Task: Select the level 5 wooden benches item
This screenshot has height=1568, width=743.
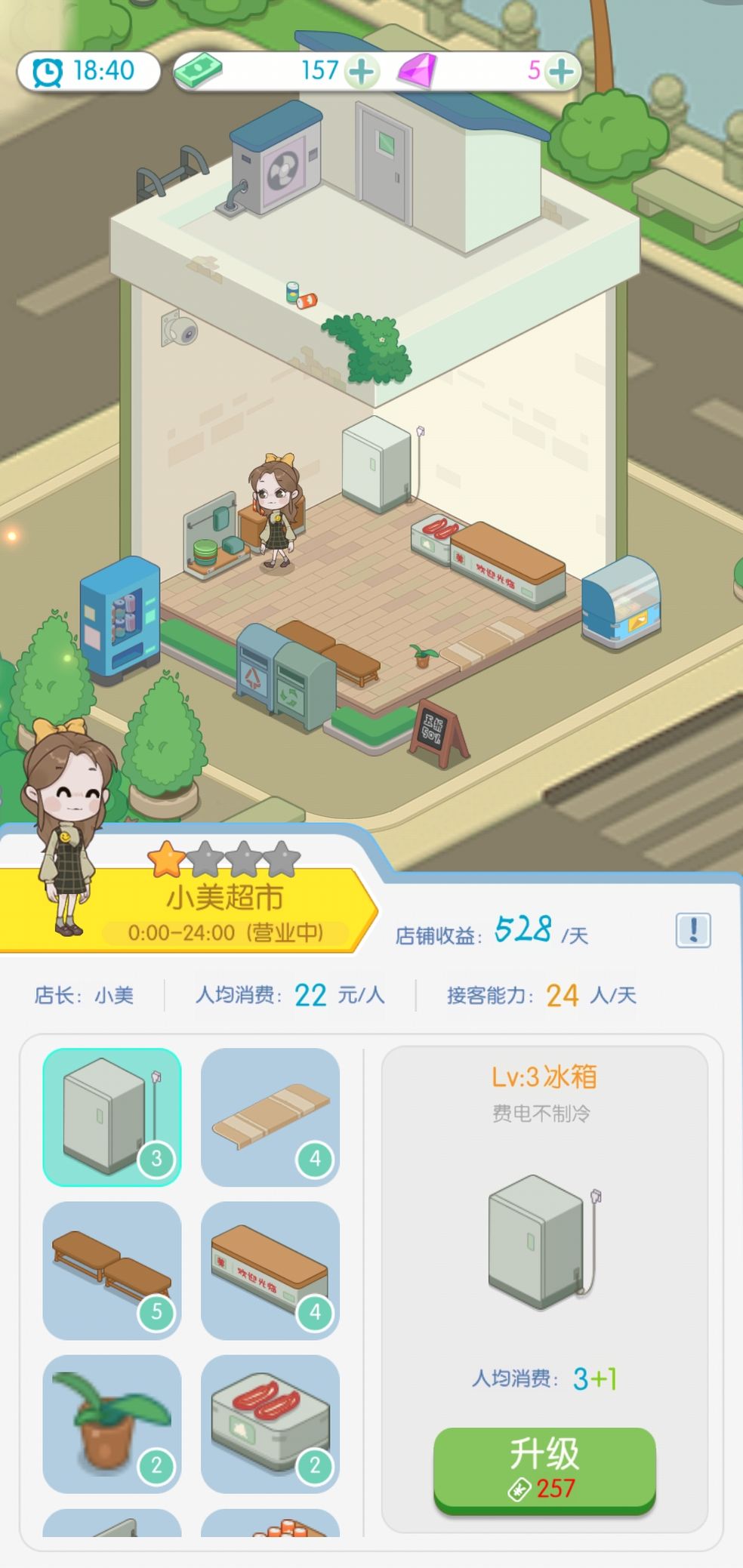Action: pyautogui.click(x=112, y=1270)
